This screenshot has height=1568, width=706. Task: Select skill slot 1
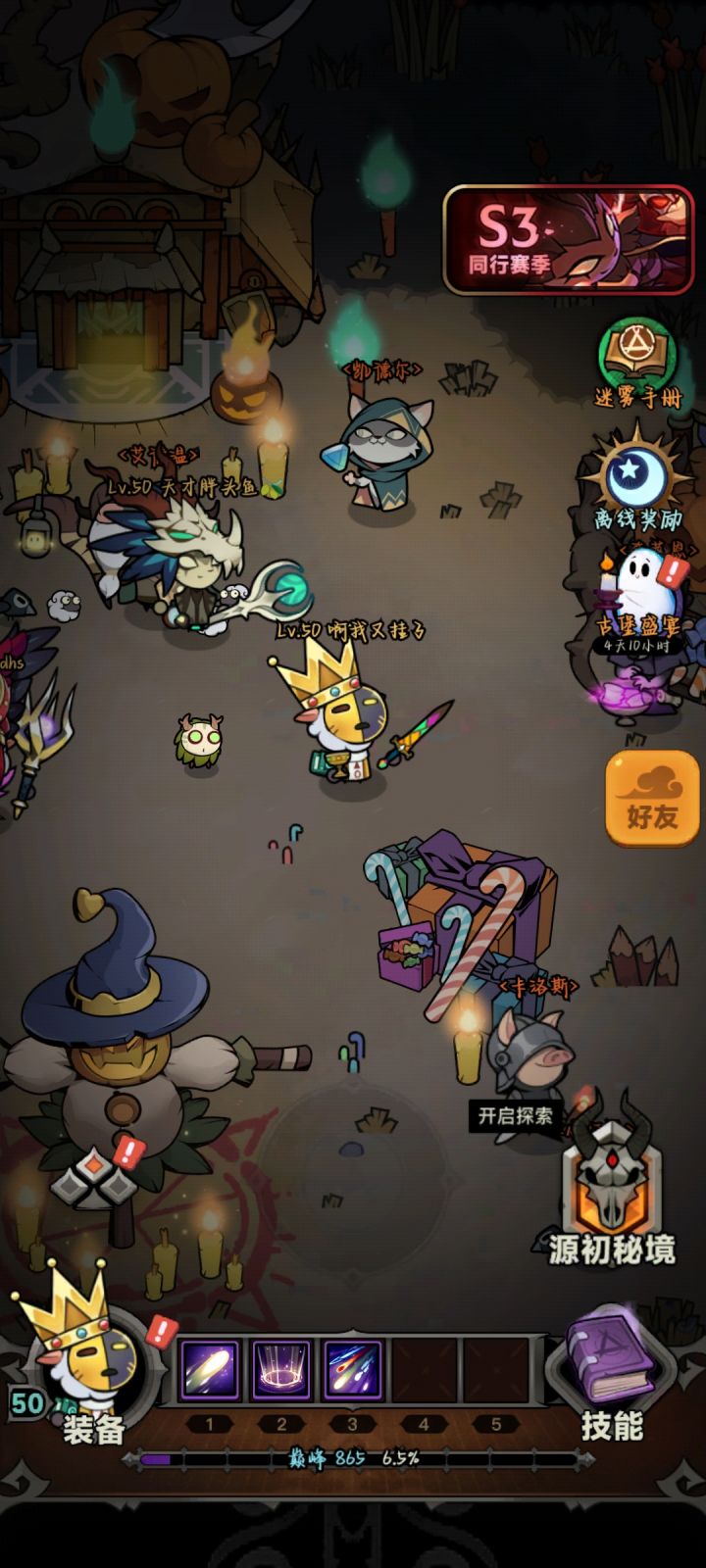[x=210, y=1369]
